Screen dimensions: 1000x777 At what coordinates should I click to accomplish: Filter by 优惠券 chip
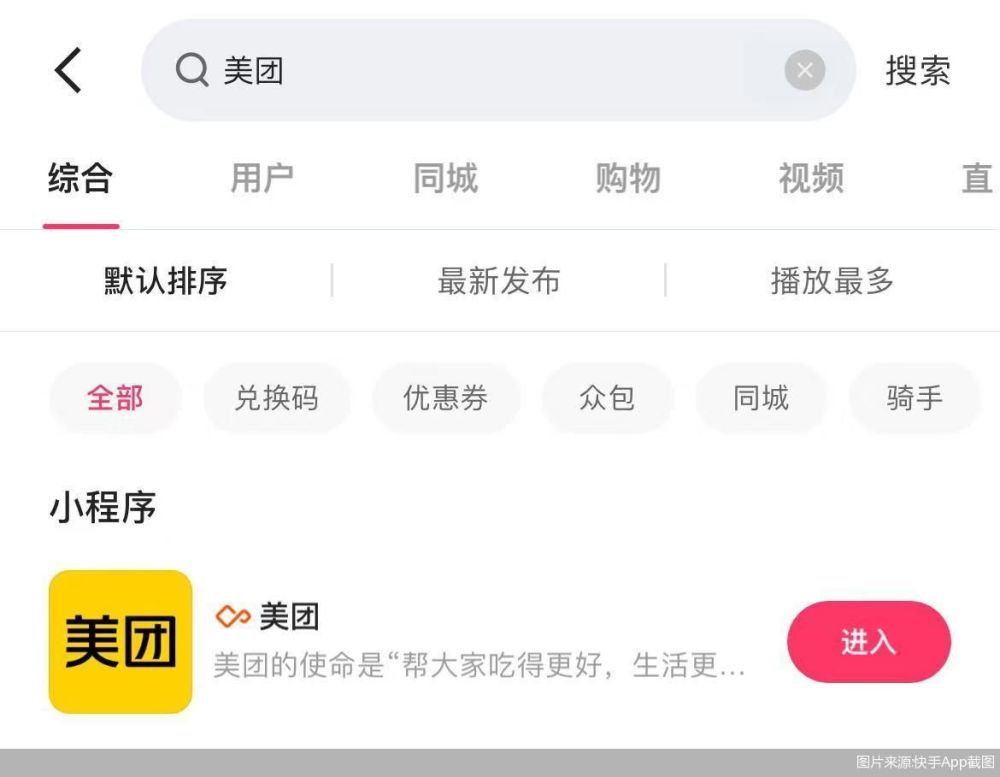tap(446, 398)
